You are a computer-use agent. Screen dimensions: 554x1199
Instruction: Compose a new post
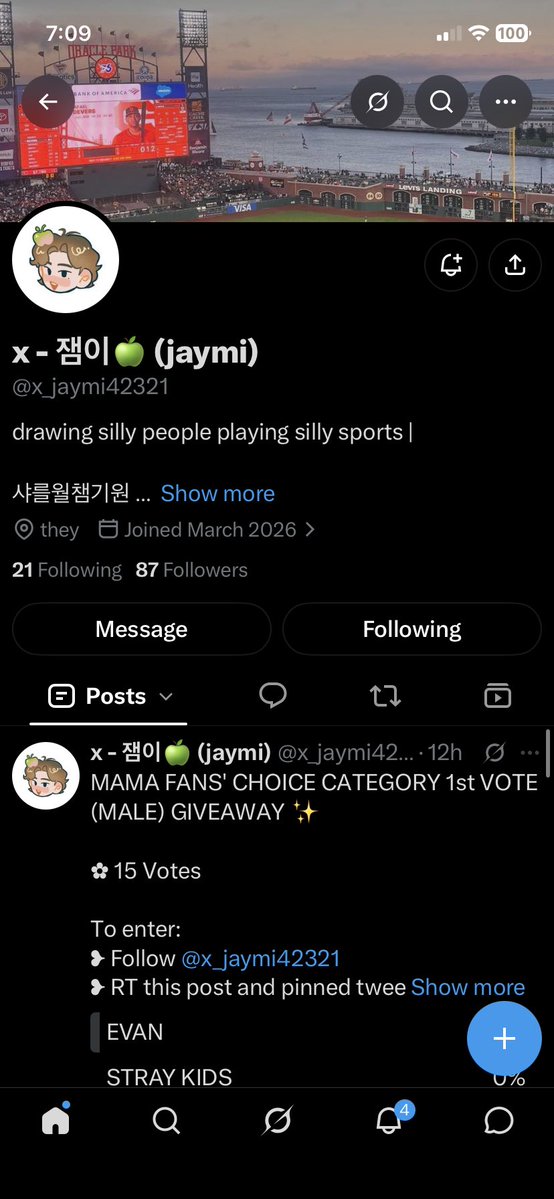point(504,1038)
